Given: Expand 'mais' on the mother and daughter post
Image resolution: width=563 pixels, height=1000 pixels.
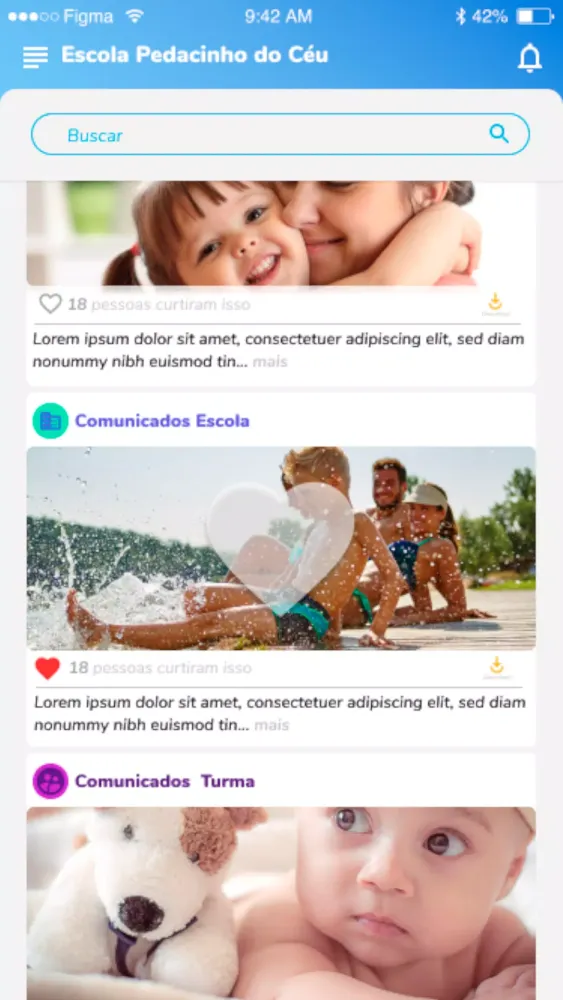Looking at the screenshot, I should click(x=270, y=362).
